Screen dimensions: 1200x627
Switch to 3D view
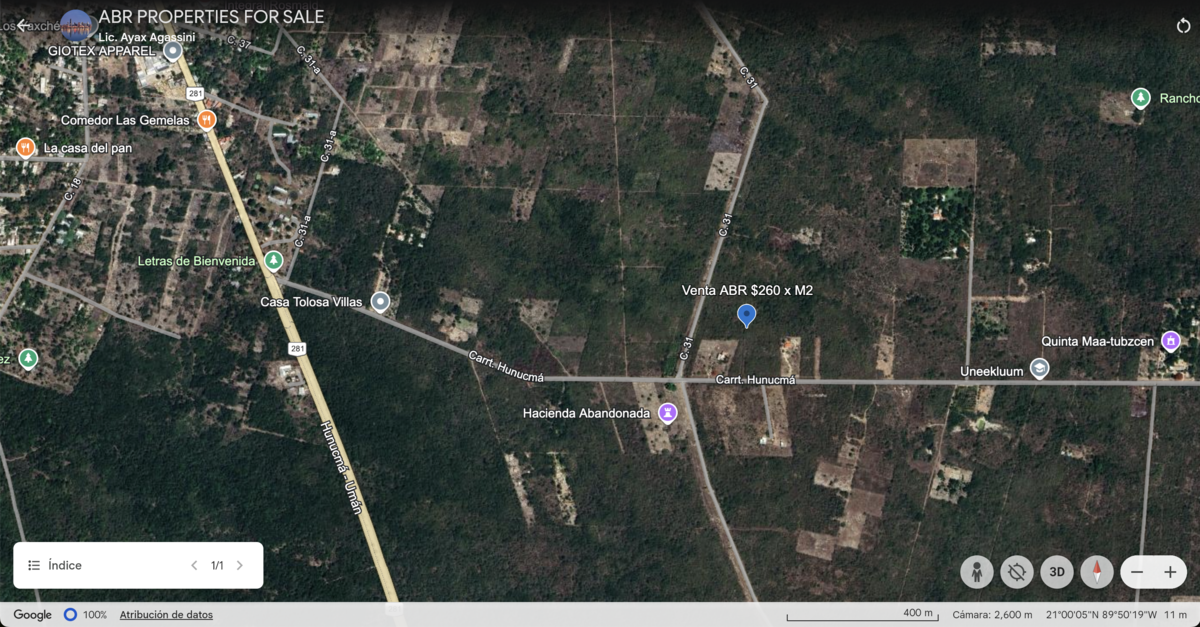[x=1057, y=572]
